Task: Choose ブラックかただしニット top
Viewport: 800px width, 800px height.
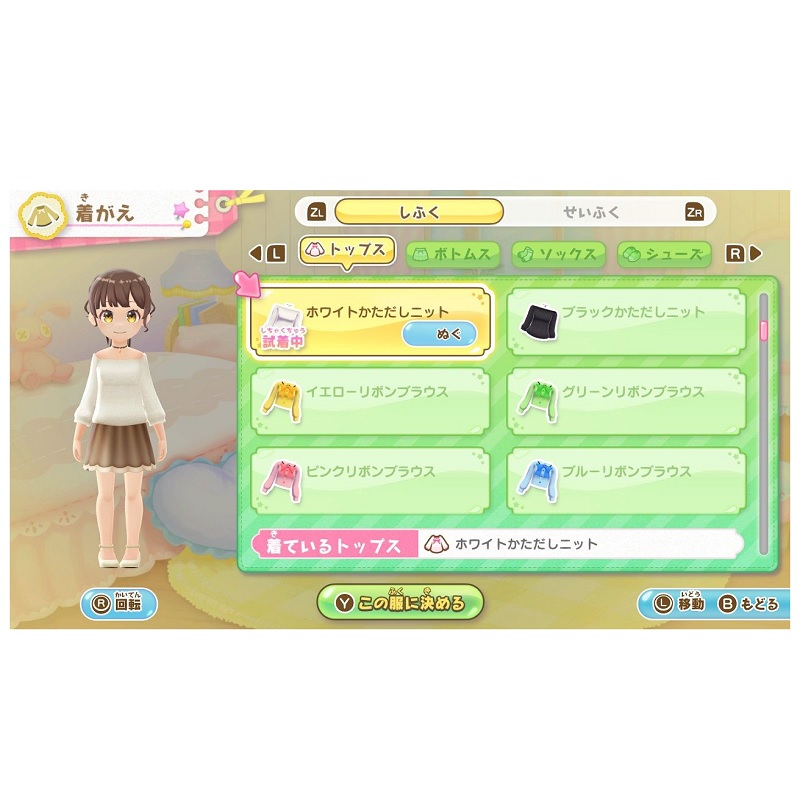Action: (627, 322)
